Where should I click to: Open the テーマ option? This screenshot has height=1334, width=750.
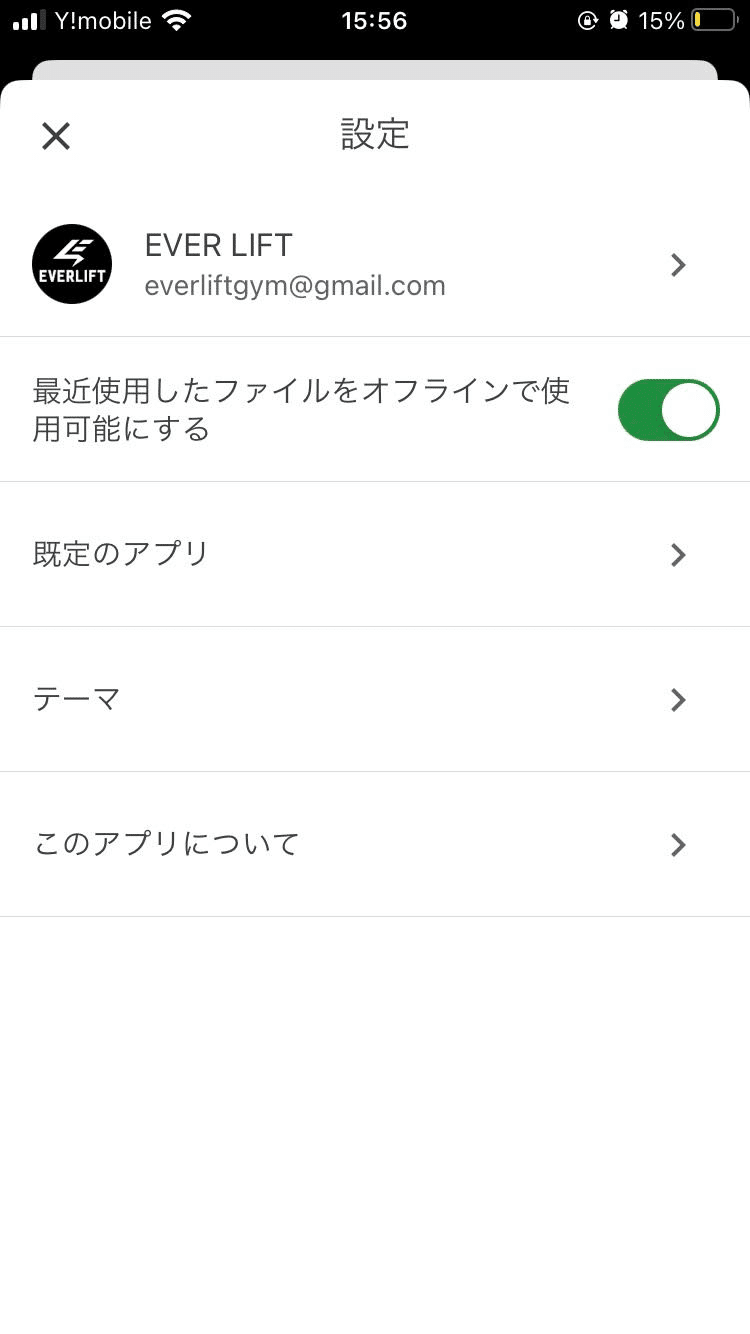(x=375, y=699)
